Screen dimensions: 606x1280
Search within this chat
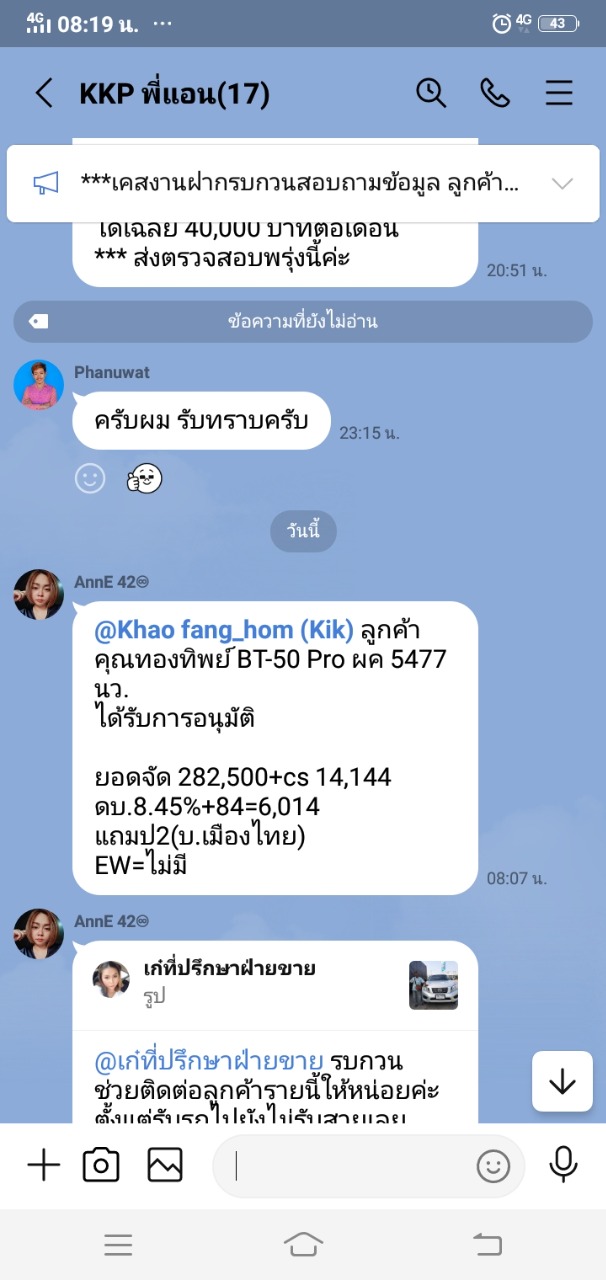[x=431, y=93]
